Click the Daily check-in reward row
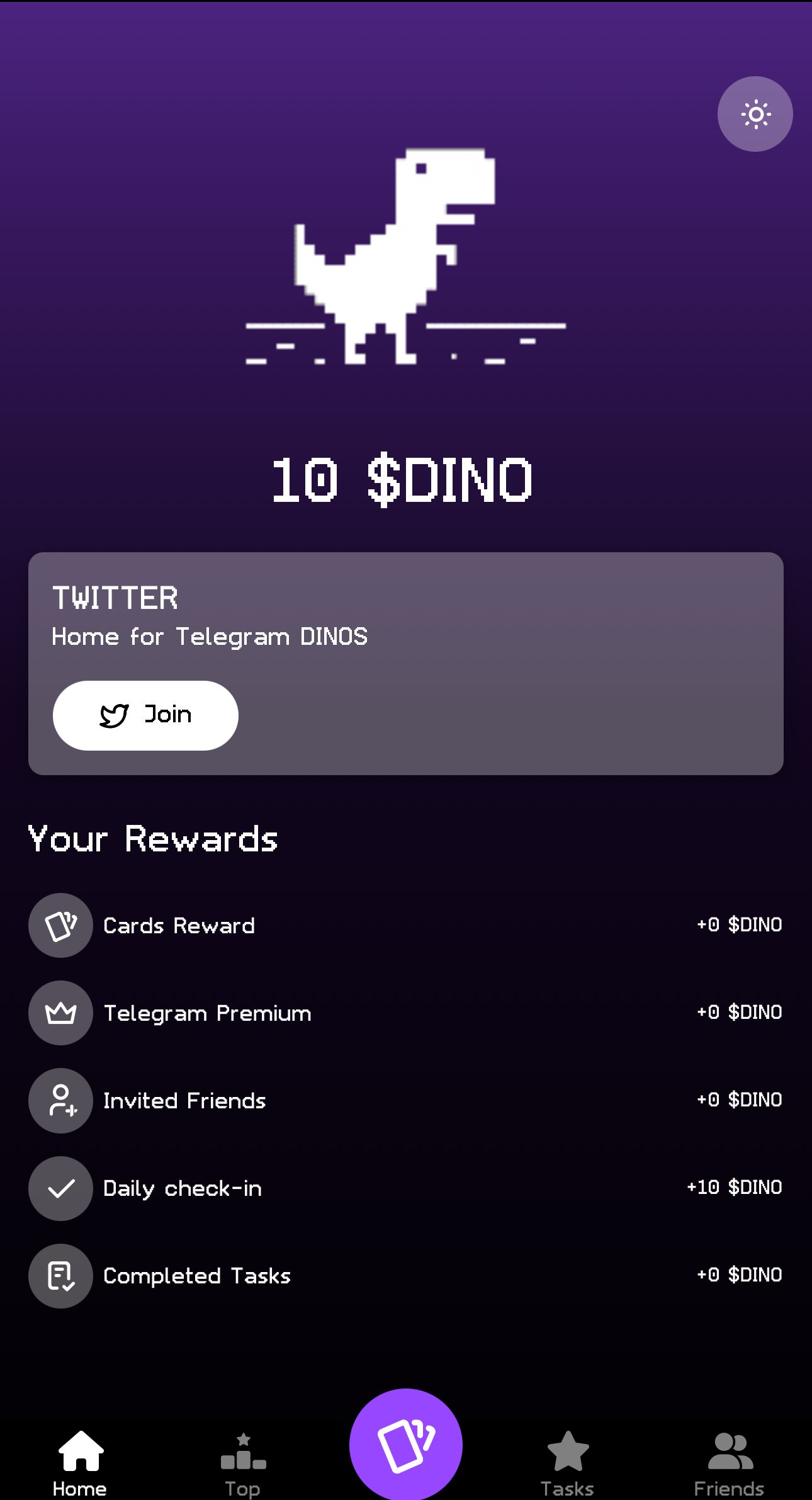Screen dimensions: 812x1500 tap(406, 1188)
